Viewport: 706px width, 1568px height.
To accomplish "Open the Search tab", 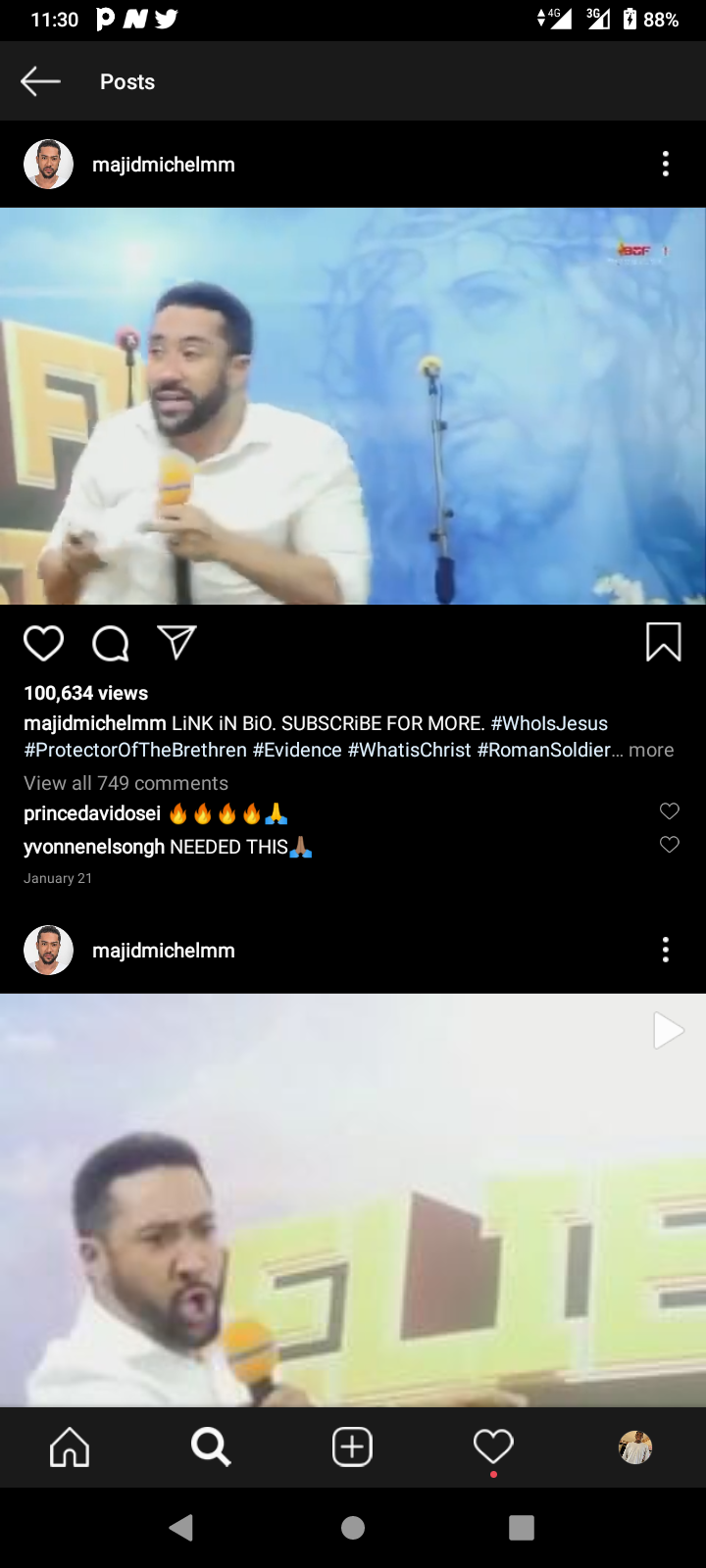I will pyautogui.click(x=211, y=1446).
